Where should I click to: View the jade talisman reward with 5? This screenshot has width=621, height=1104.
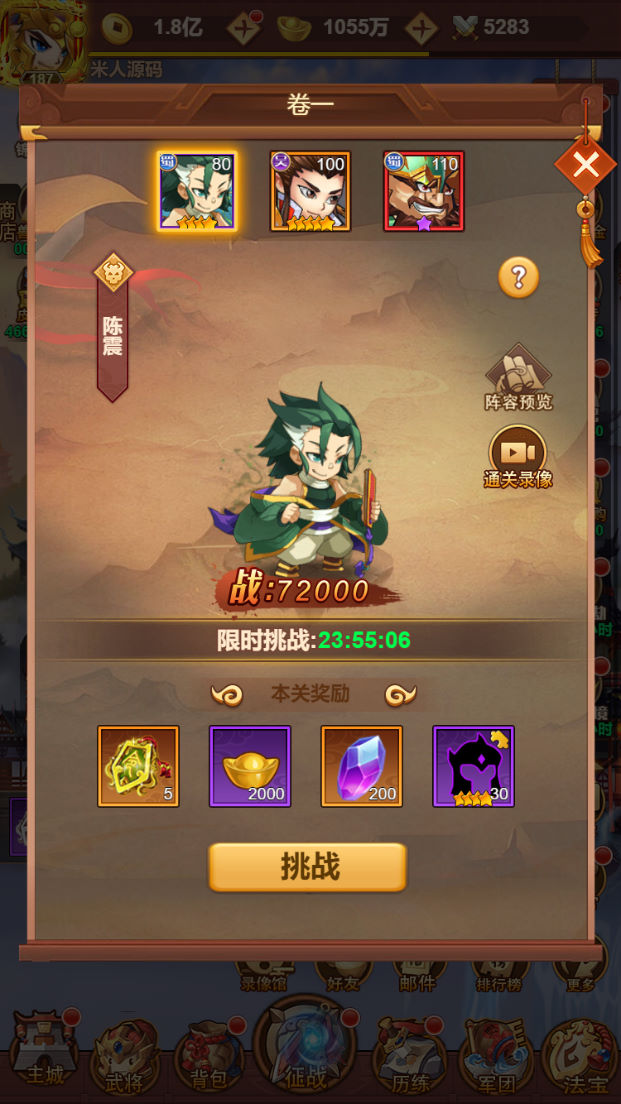point(139,766)
